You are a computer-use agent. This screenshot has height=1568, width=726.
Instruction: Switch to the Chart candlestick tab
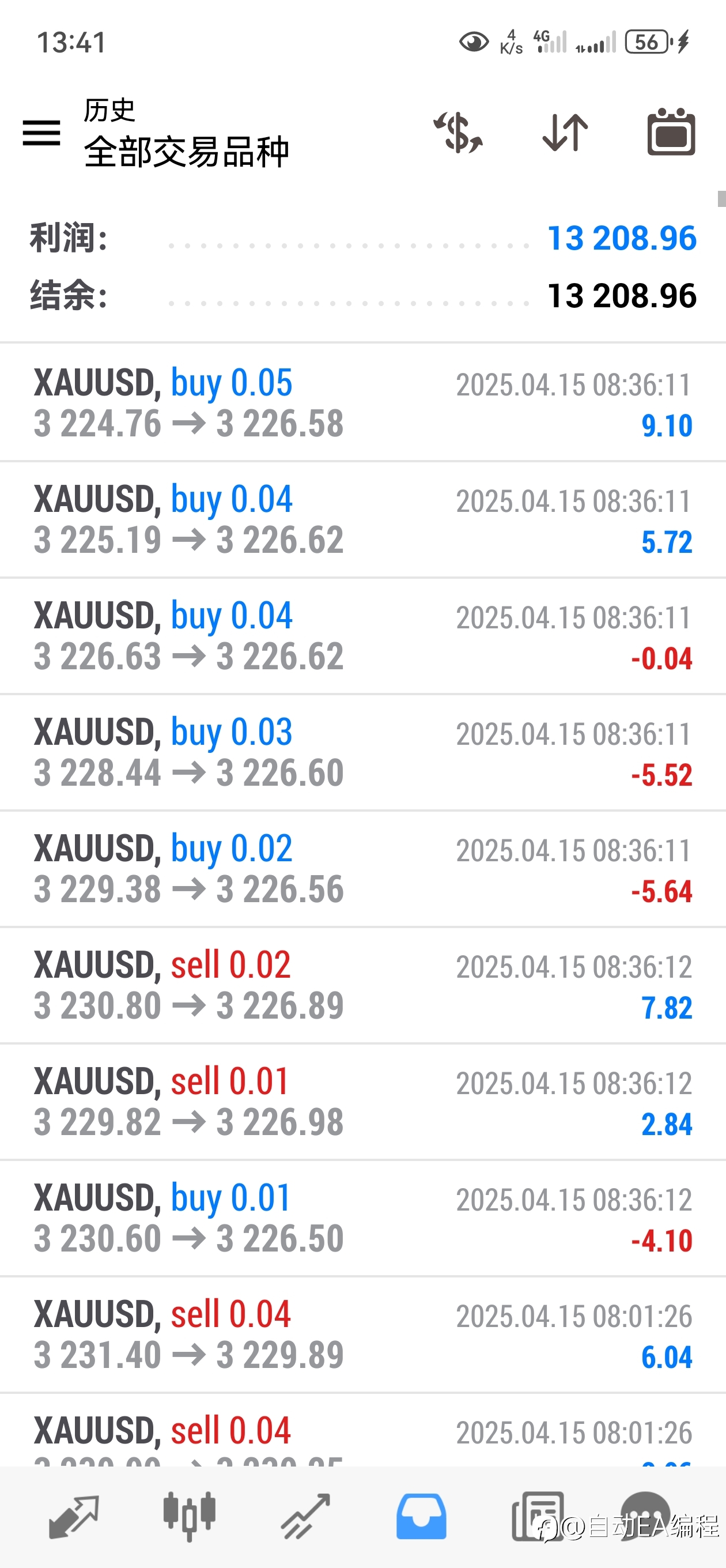click(x=189, y=1517)
